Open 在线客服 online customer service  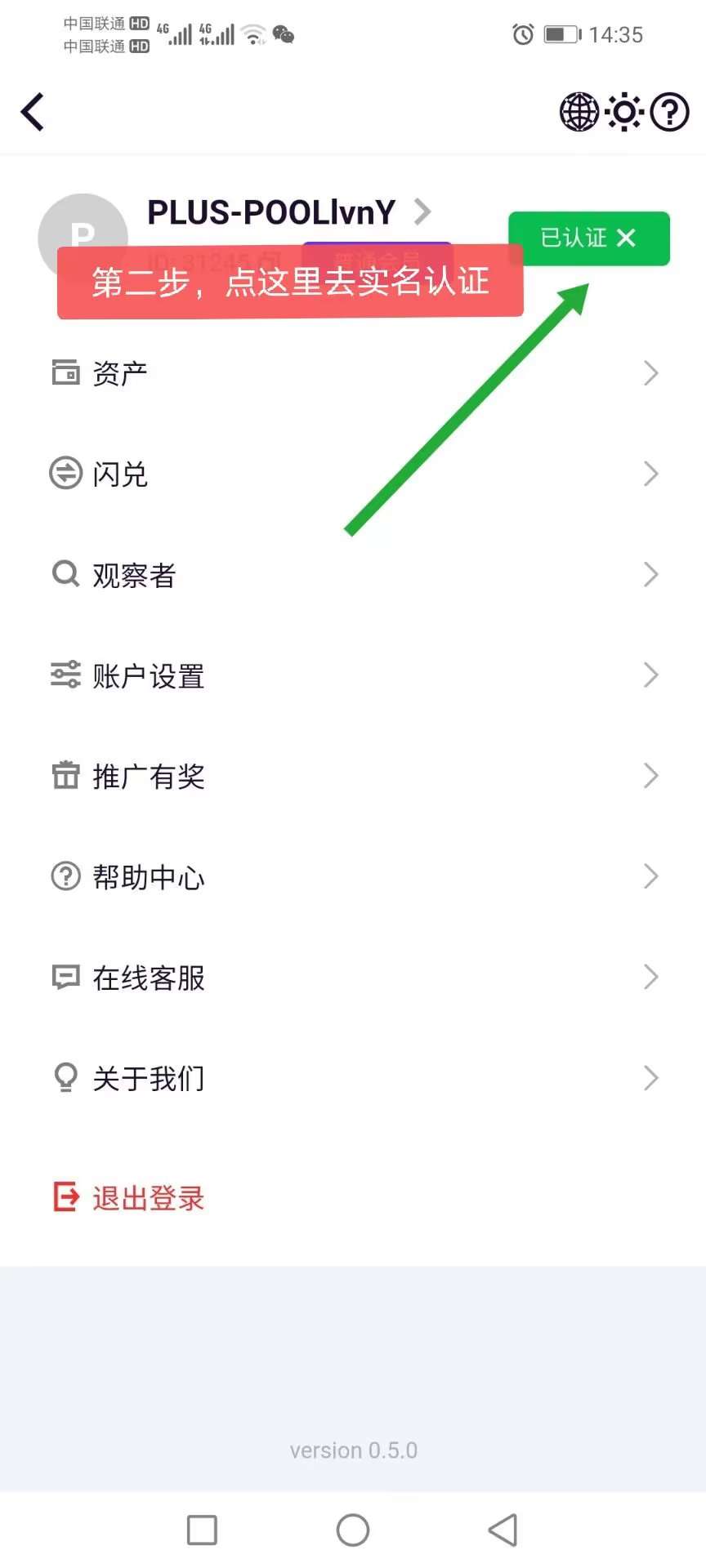click(x=353, y=978)
